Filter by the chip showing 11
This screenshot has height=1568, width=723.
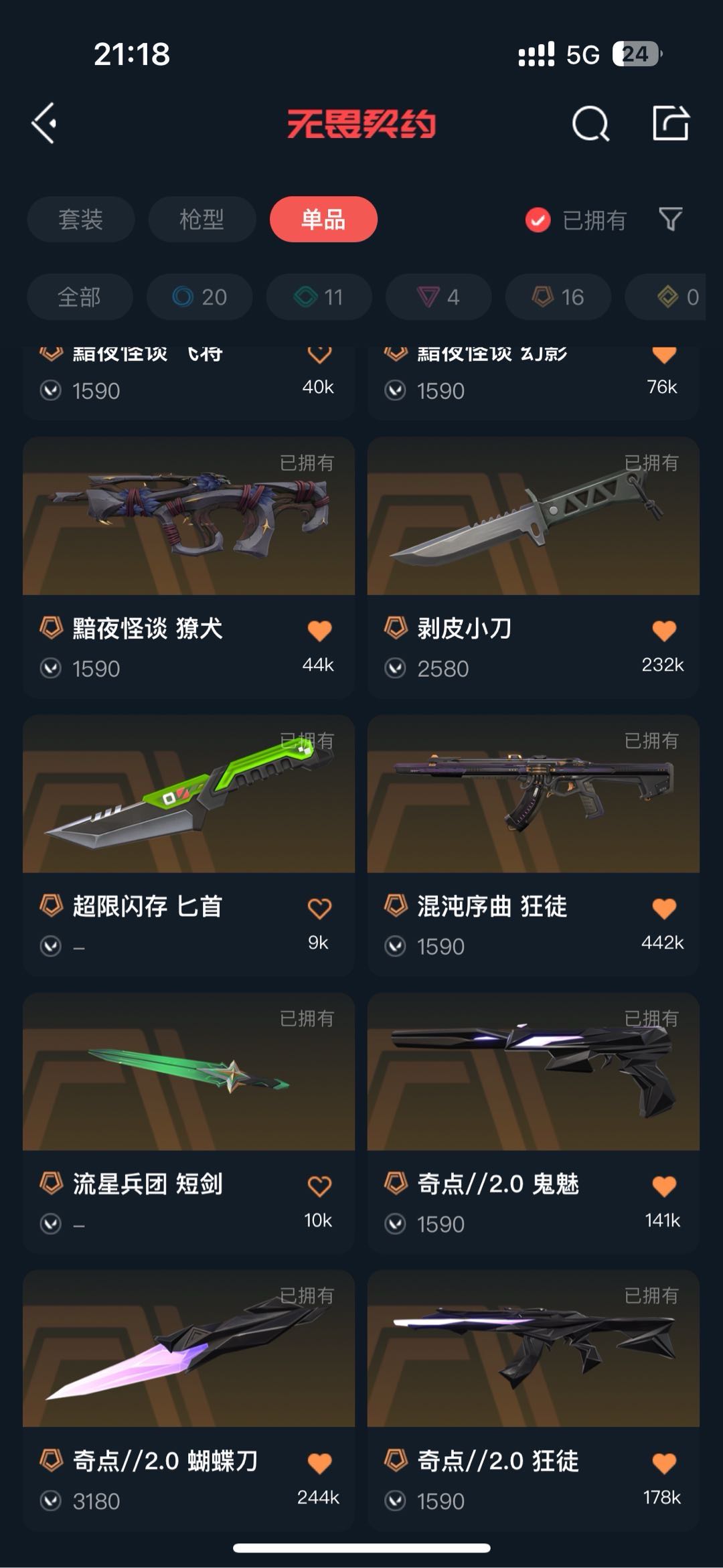tap(319, 297)
